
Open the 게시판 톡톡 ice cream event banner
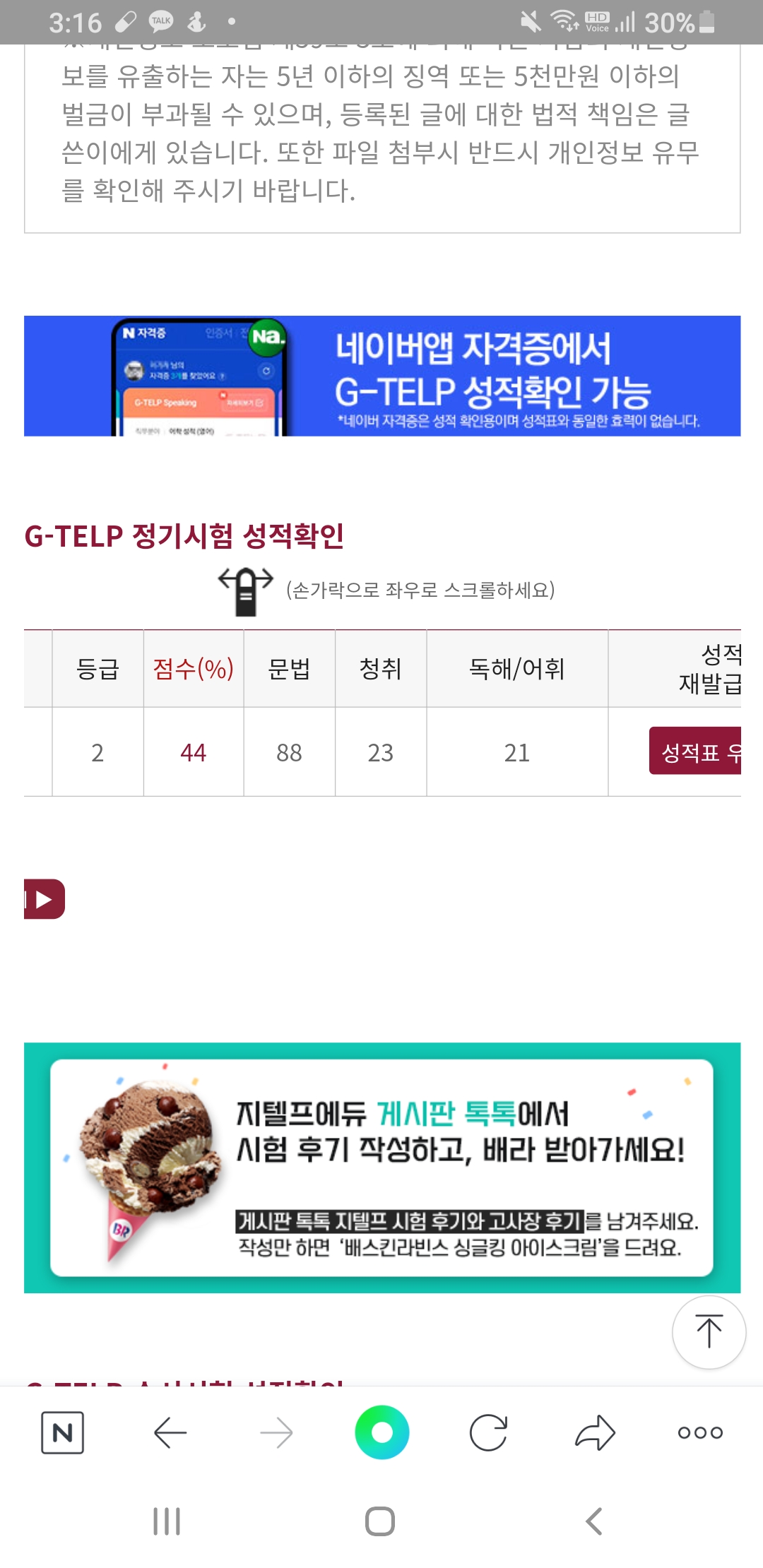(x=382, y=1168)
